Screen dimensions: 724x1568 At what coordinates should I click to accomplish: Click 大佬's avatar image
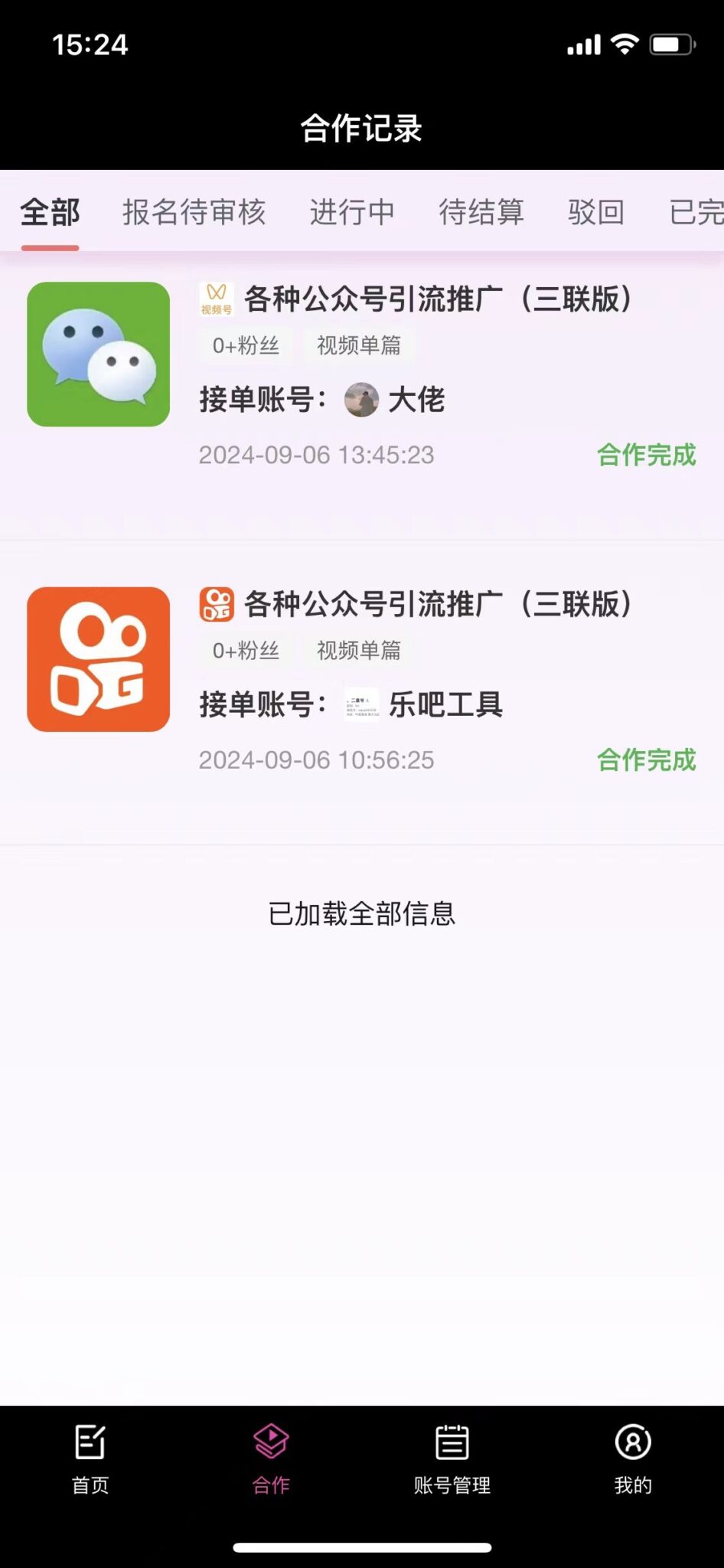362,400
